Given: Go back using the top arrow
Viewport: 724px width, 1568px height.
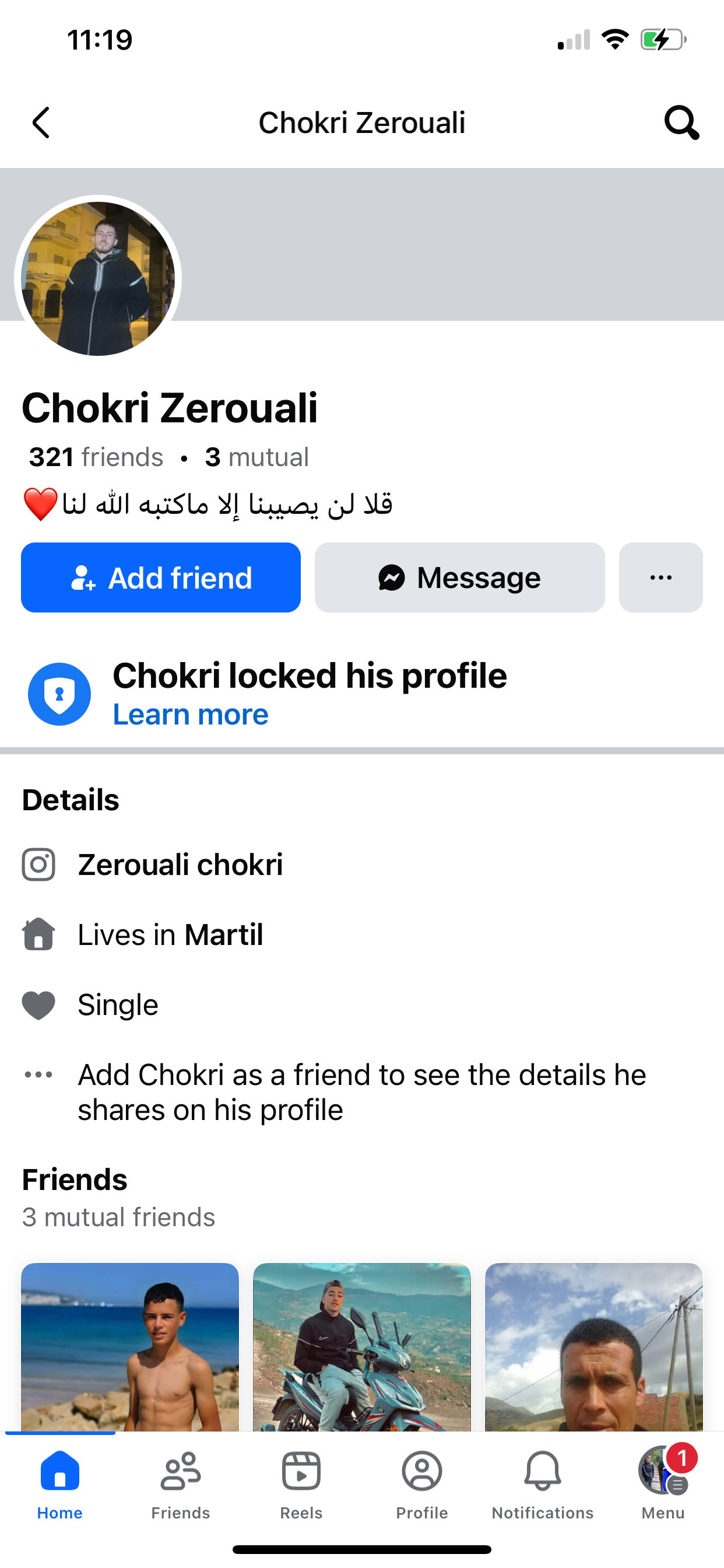Looking at the screenshot, I should [41, 123].
